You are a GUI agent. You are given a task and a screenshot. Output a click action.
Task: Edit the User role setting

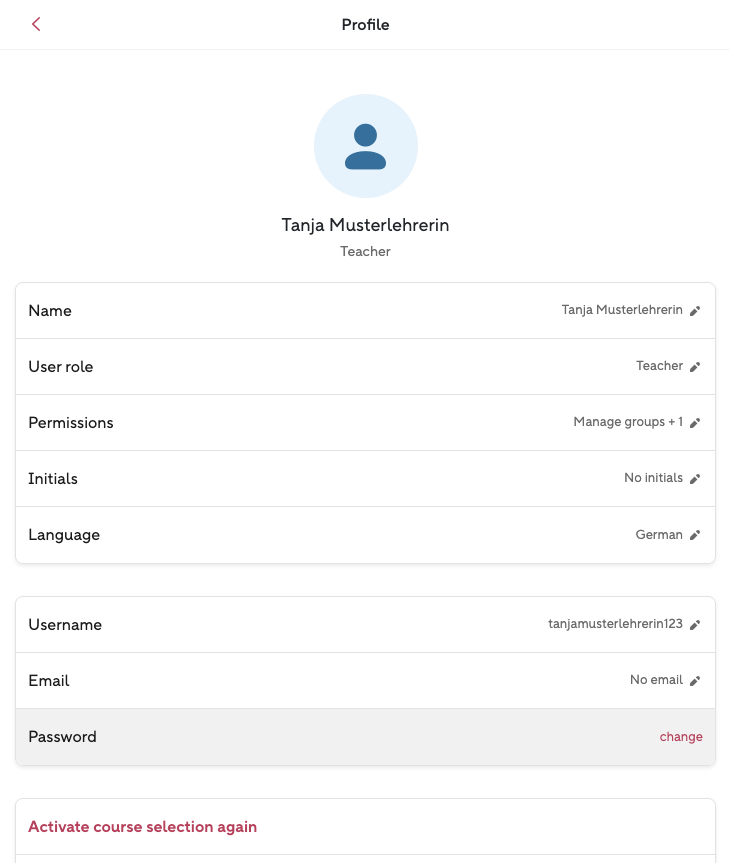click(695, 367)
